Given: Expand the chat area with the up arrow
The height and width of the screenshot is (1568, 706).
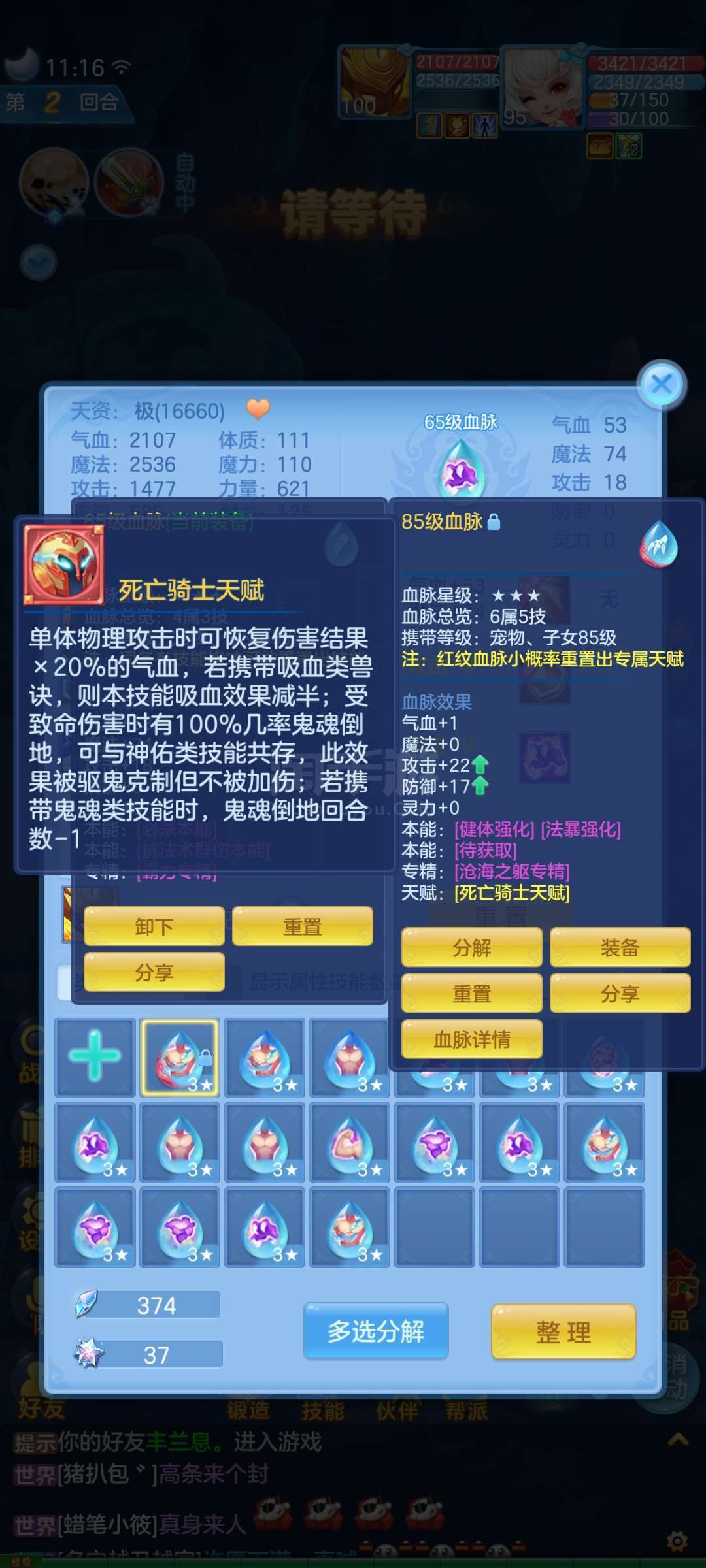Looking at the screenshot, I should click(678, 1438).
